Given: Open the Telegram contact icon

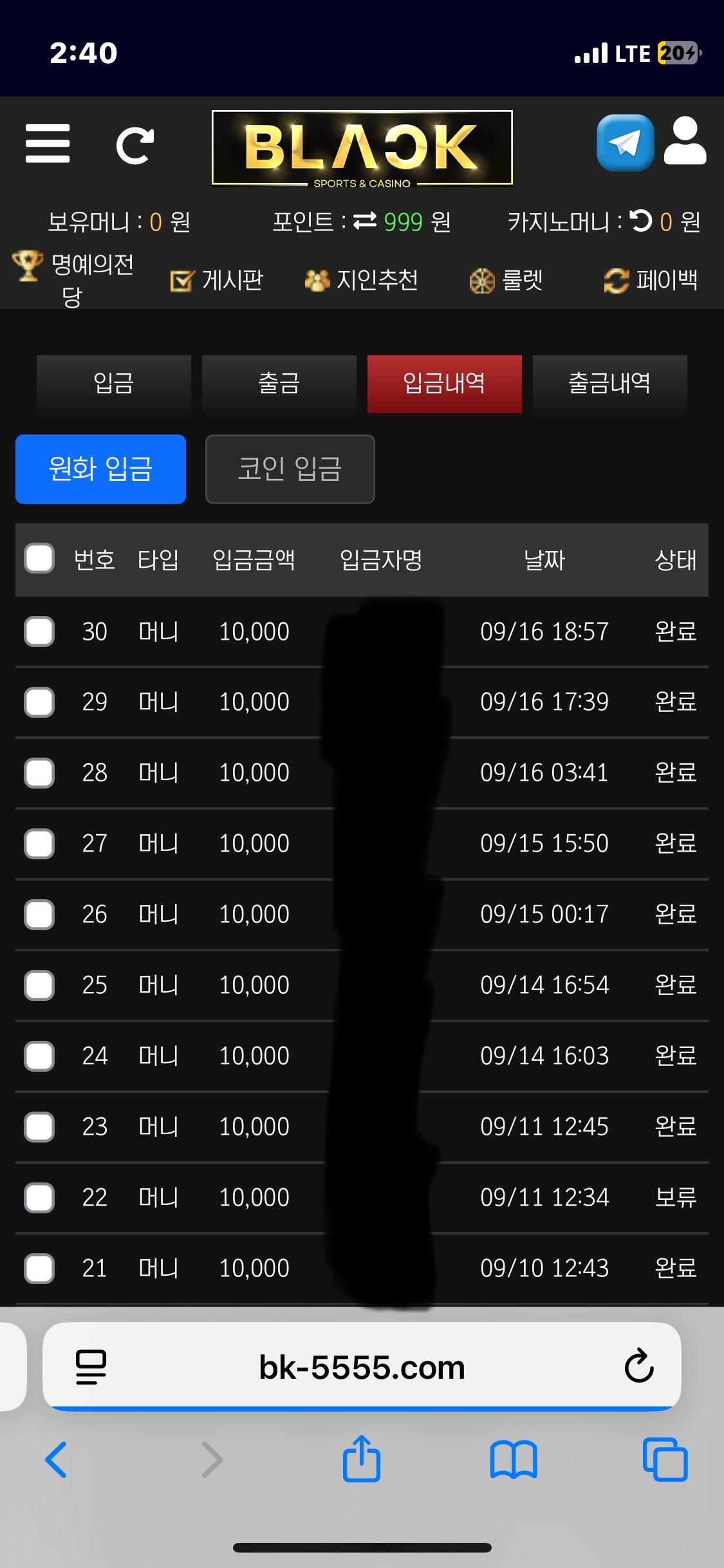Looking at the screenshot, I should click(x=624, y=143).
